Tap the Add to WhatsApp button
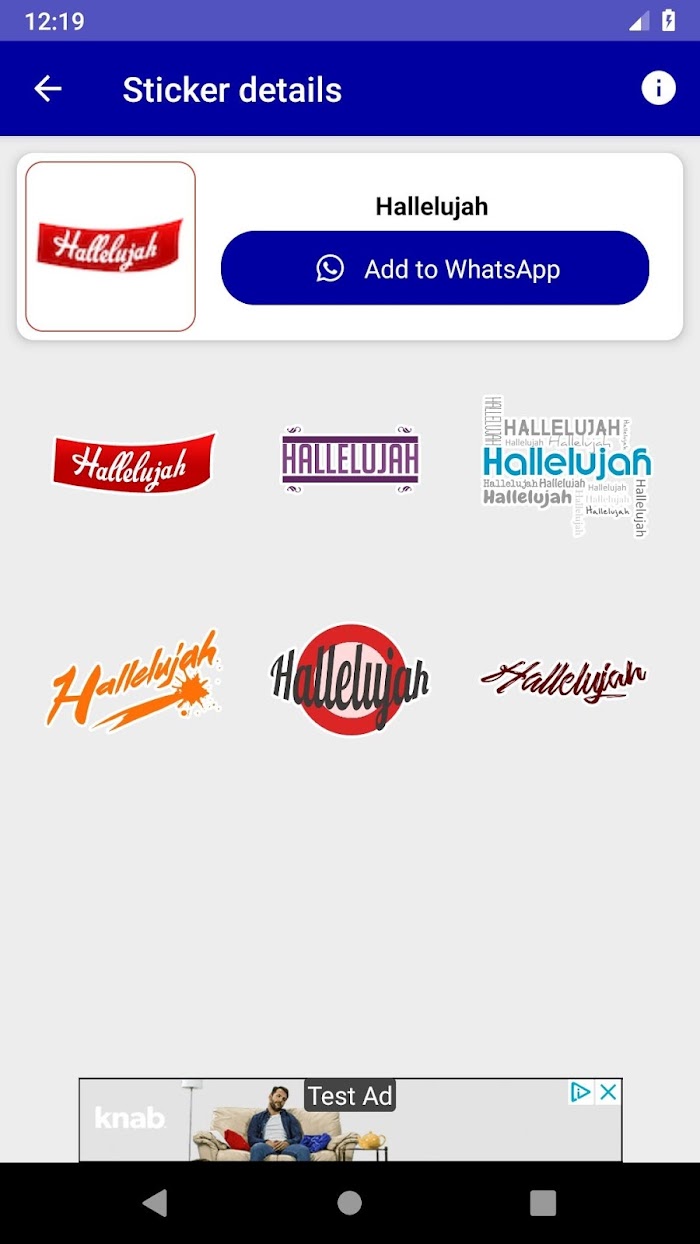This screenshot has height=1244, width=700. pyautogui.click(x=435, y=268)
